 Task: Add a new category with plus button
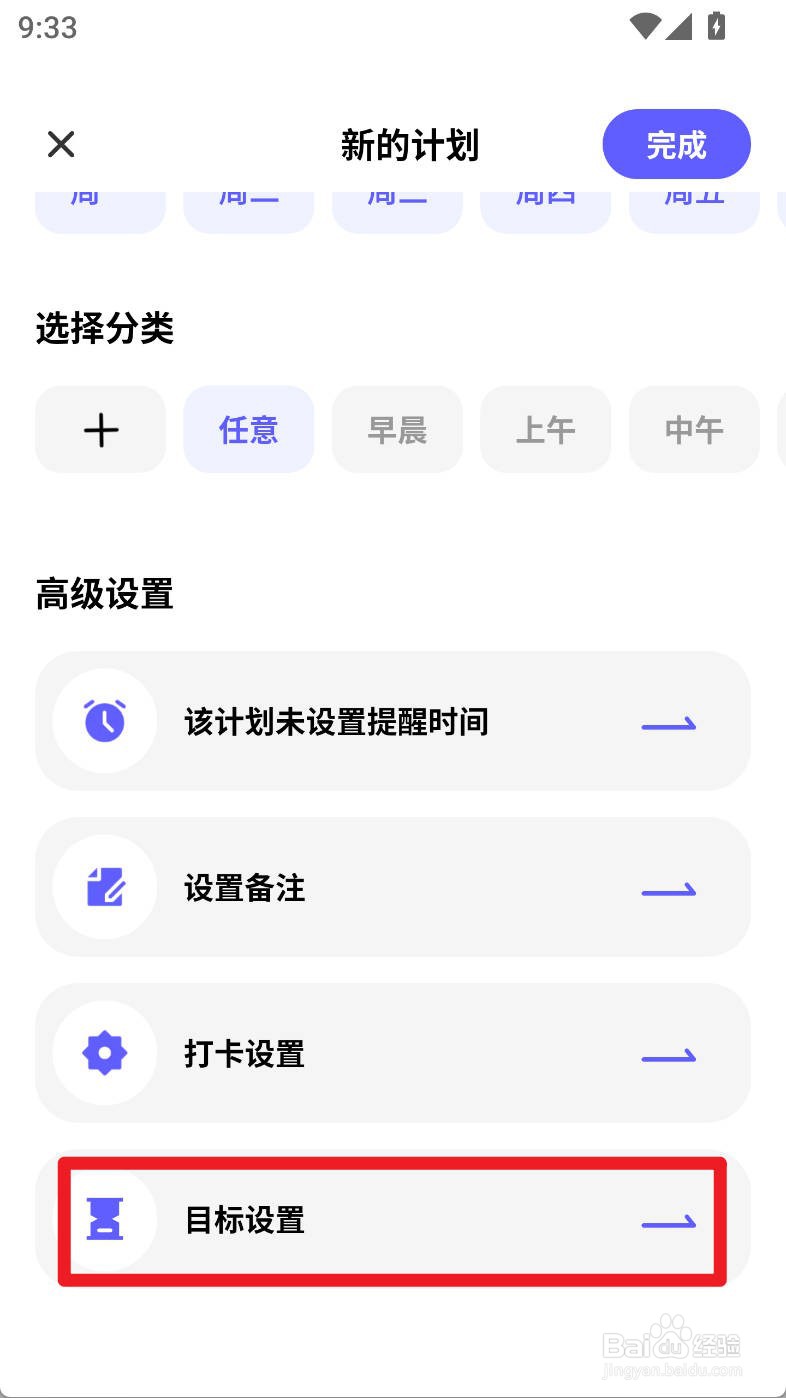click(x=101, y=430)
